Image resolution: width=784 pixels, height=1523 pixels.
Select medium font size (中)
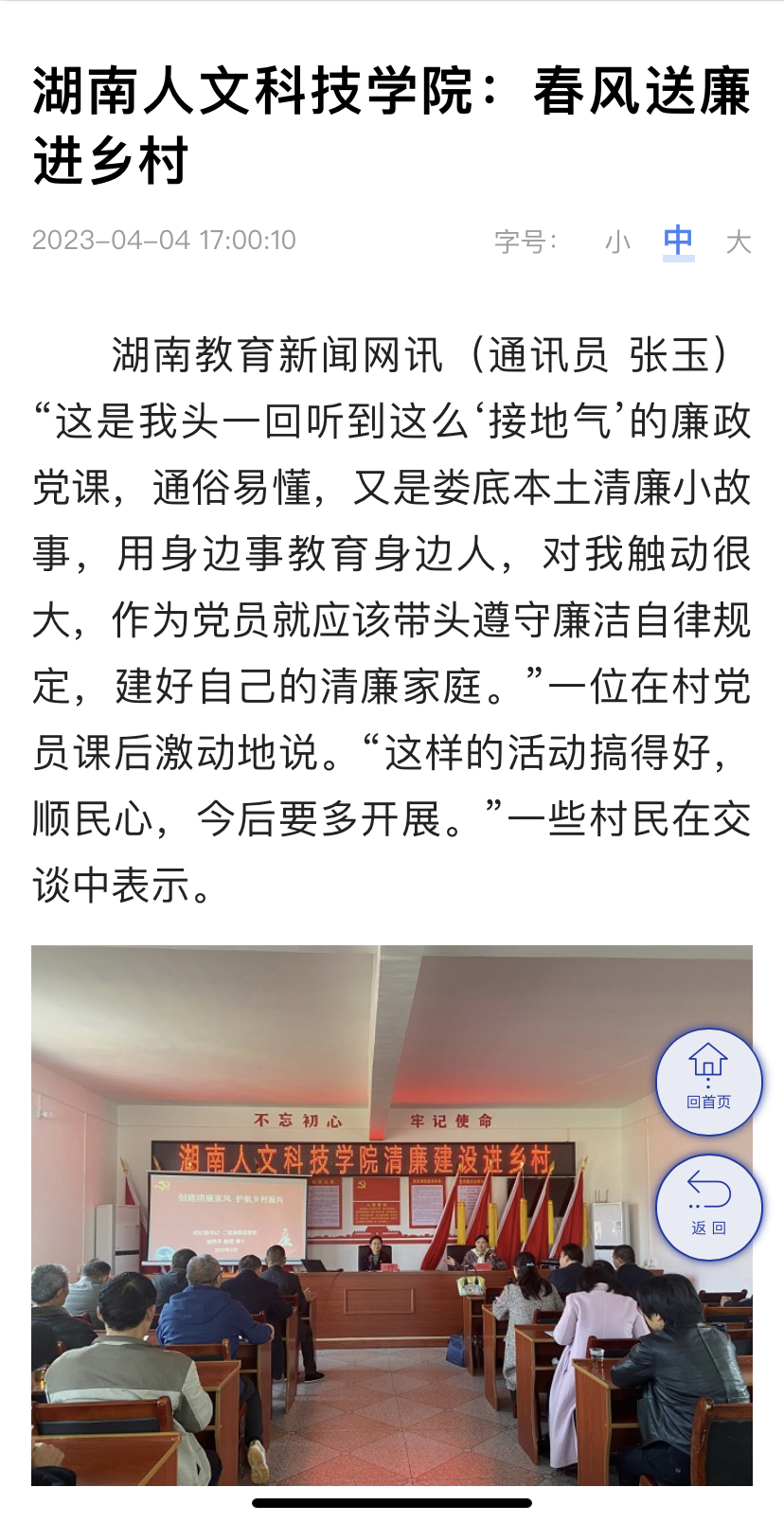tap(678, 242)
